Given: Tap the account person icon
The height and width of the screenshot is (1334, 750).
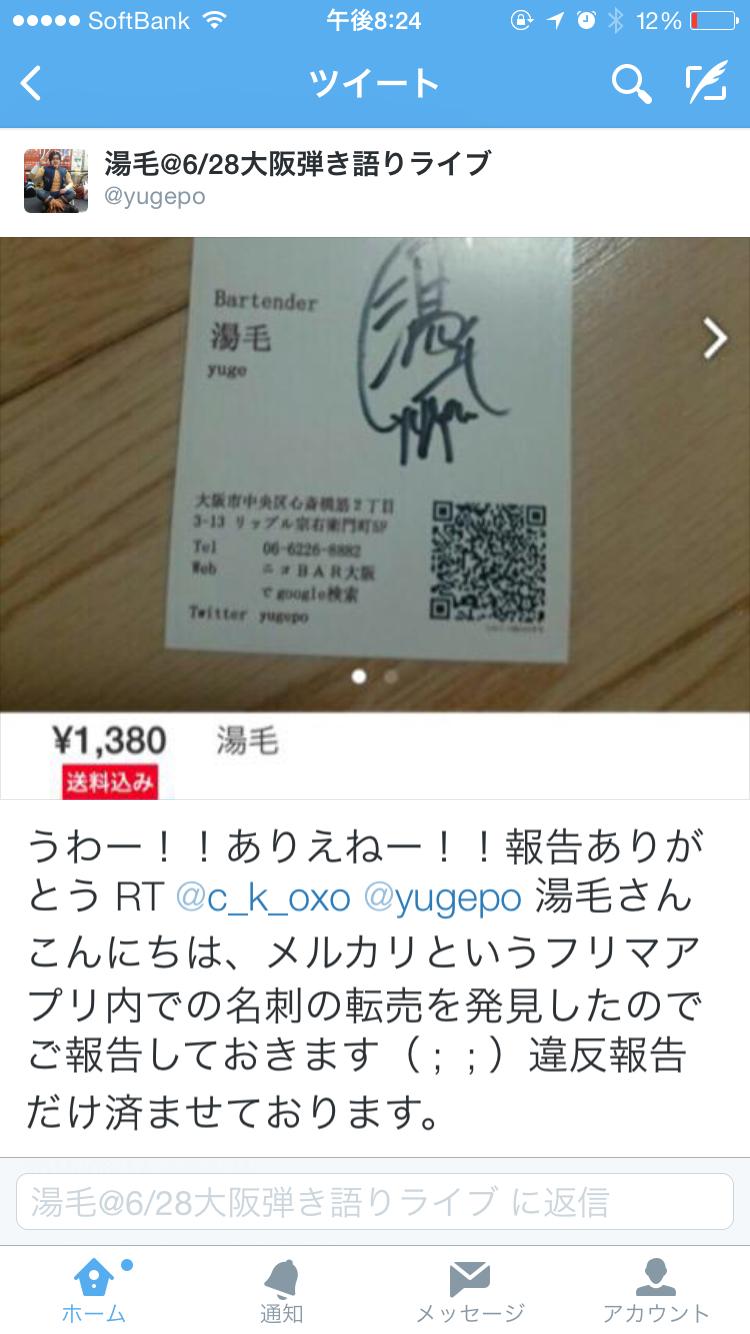Looking at the screenshot, I should pos(657,1276).
